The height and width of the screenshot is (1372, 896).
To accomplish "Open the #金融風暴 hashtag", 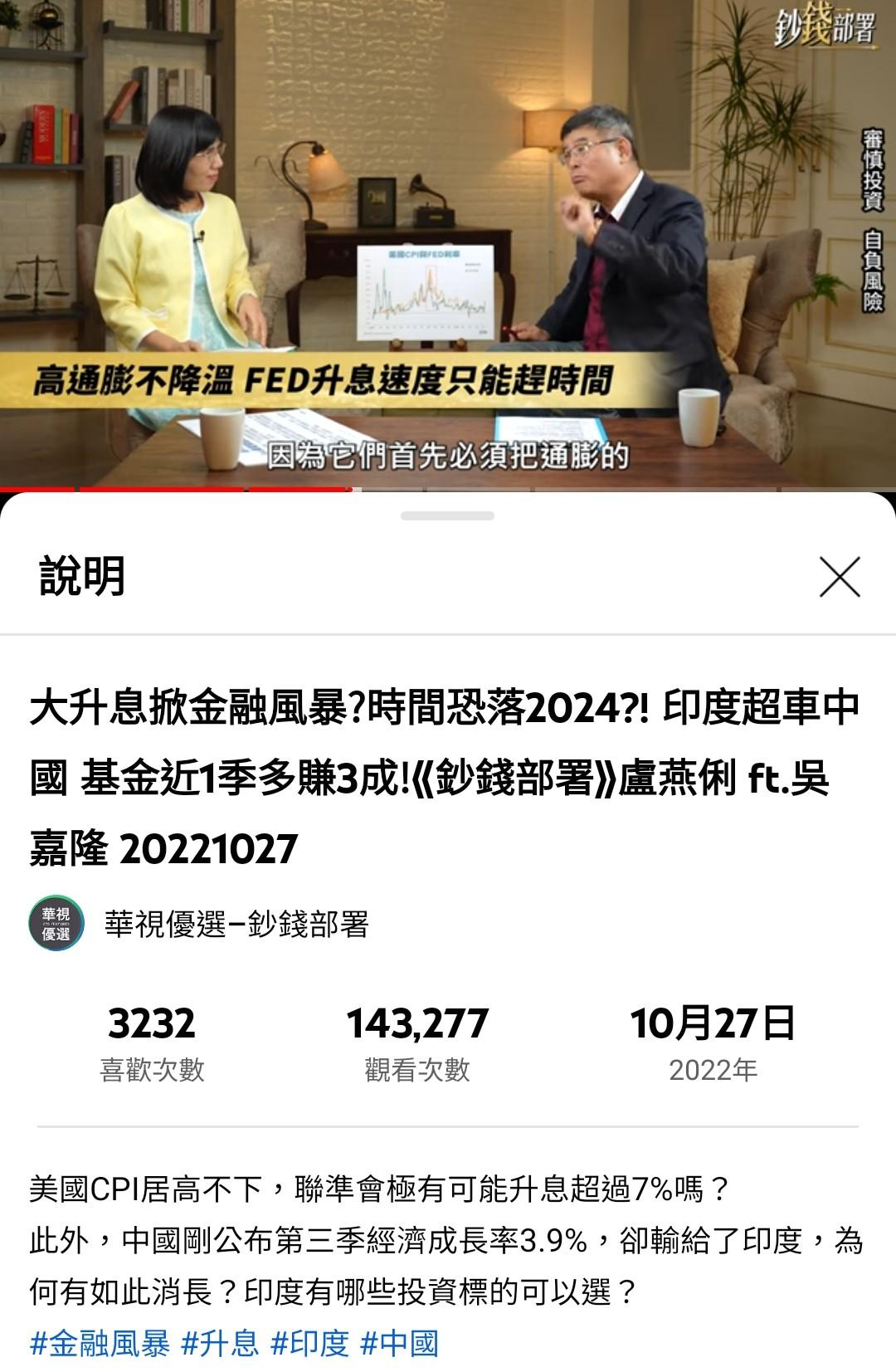I will click(100, 1343).
